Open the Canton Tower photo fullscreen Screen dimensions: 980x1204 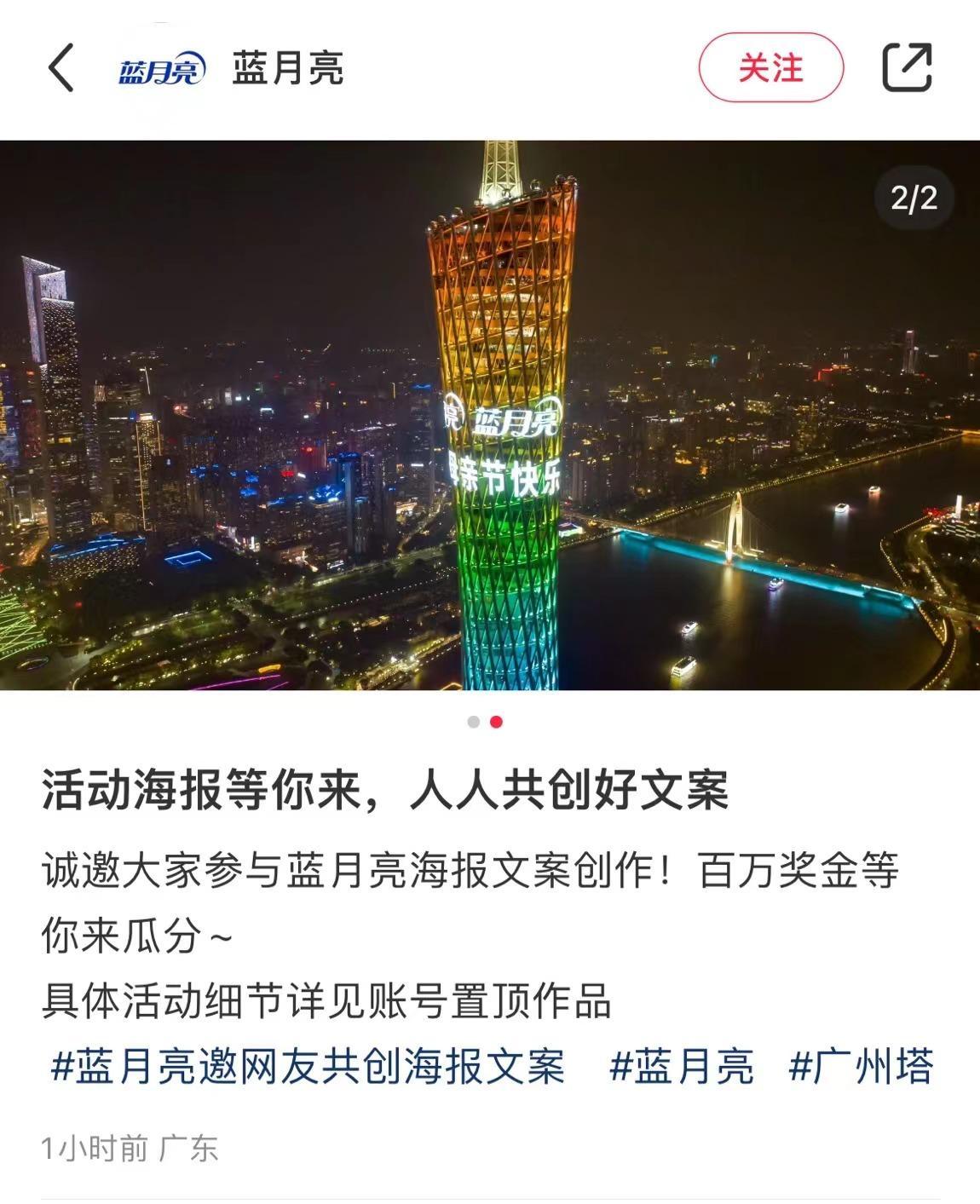coord(490,415)
